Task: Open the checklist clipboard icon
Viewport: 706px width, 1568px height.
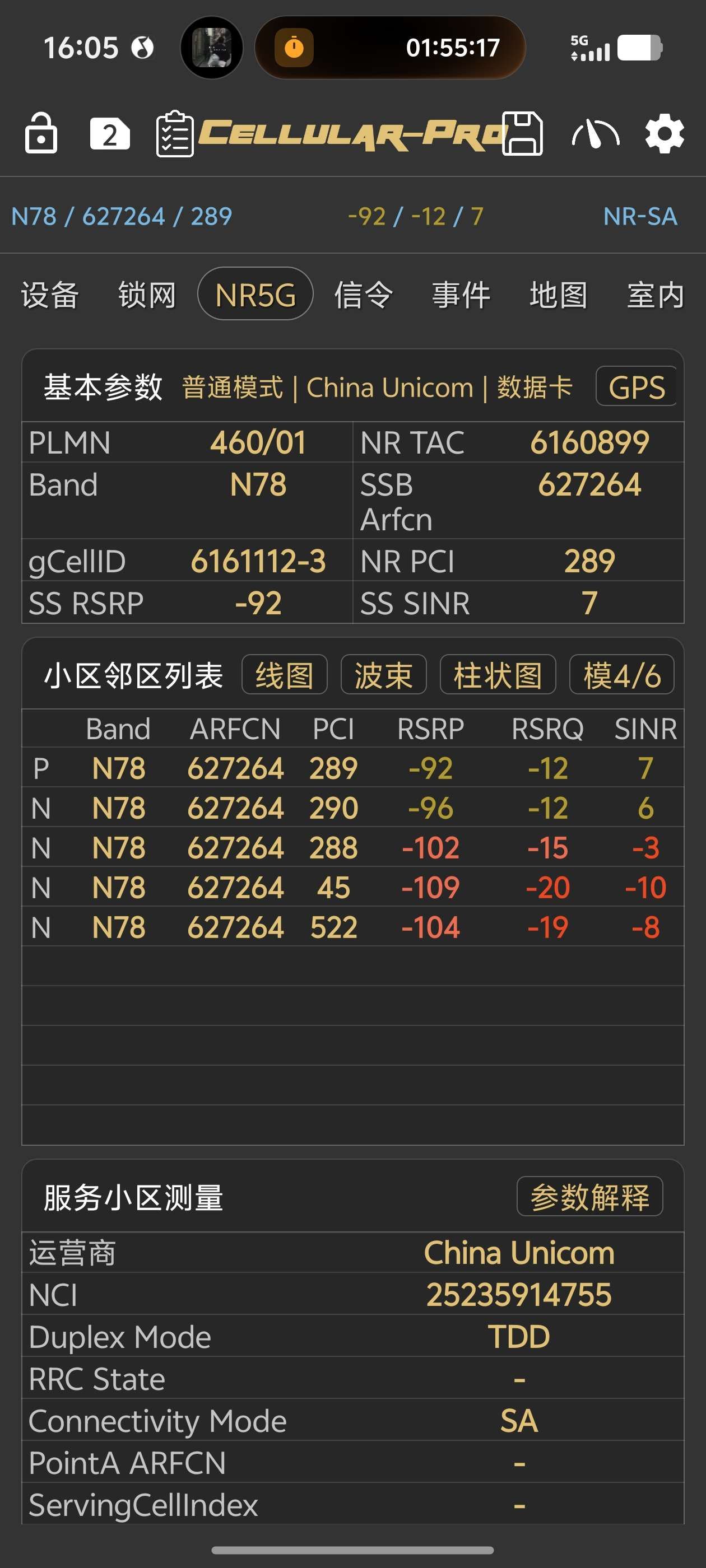Action: point(175,133)
